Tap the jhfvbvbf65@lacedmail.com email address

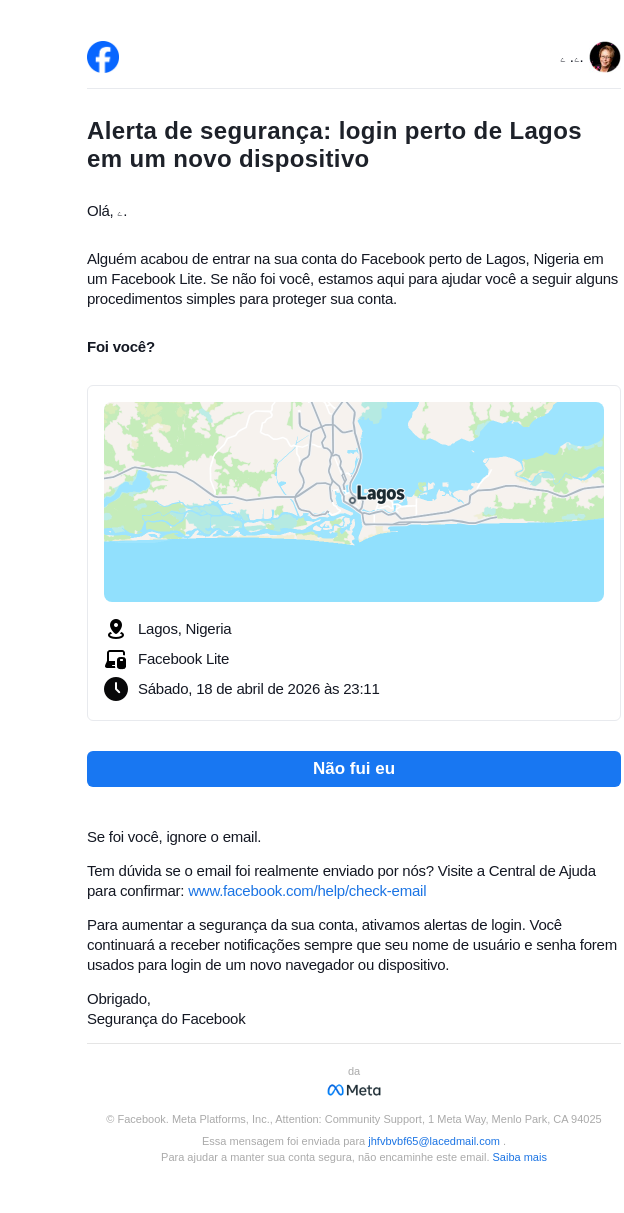(x=433, y=1141)
